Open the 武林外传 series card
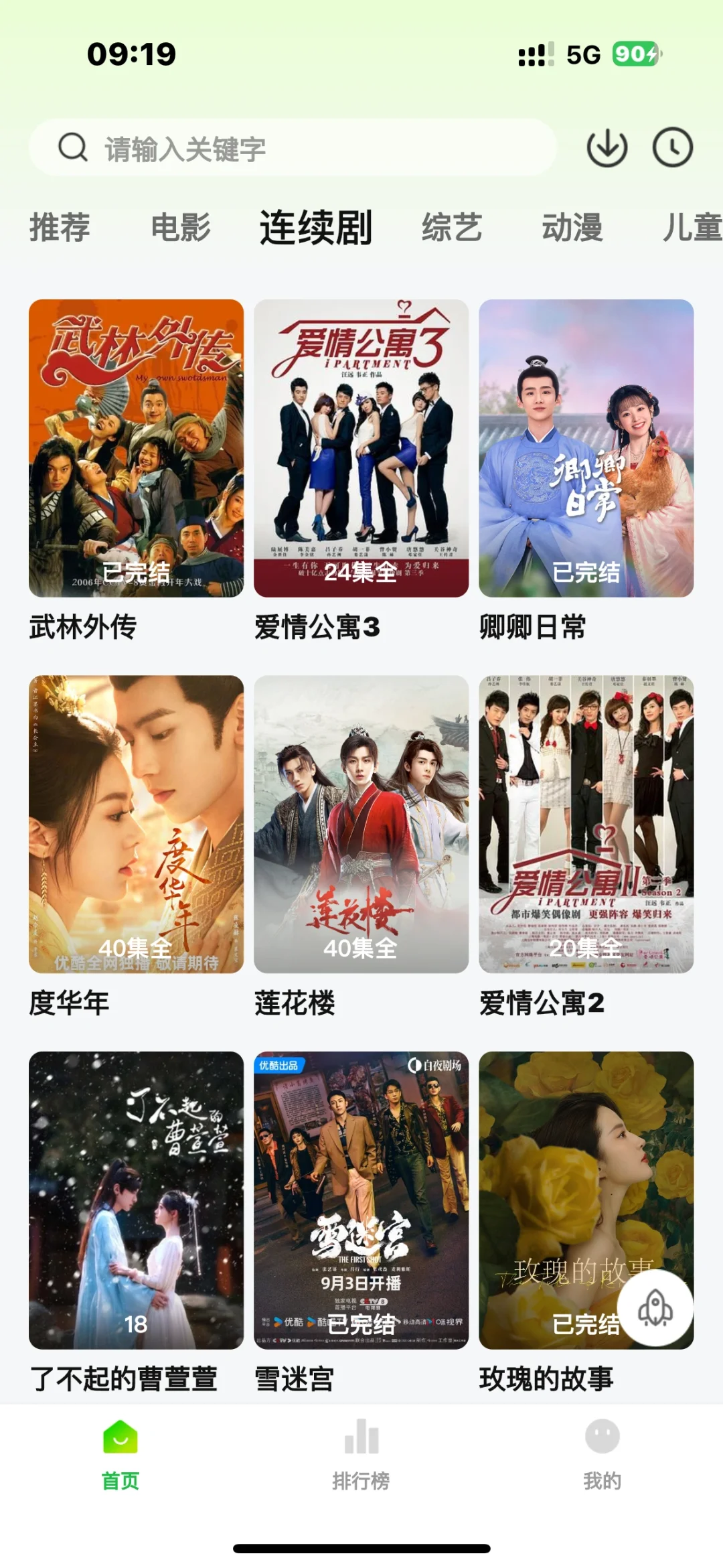The width and height of the screenshot is (723, 1568). point(136,448)
